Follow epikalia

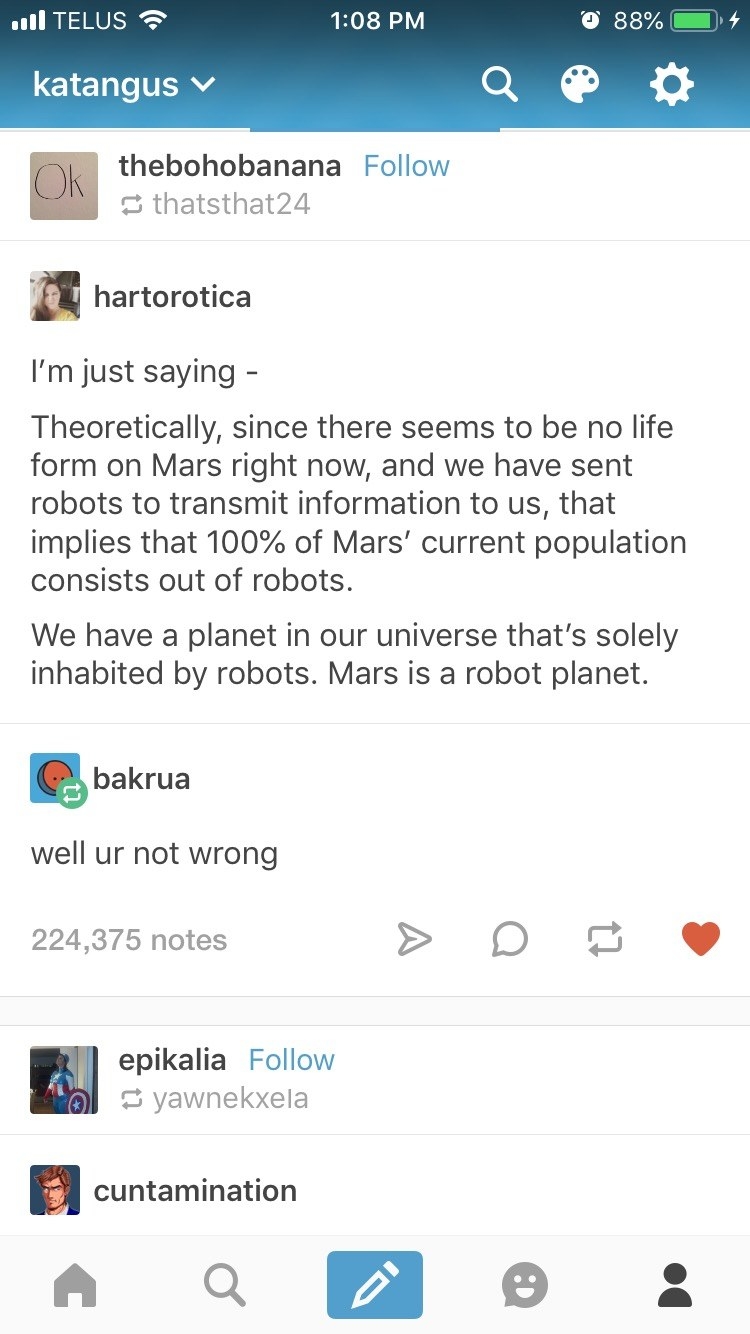pos(291,1060)
